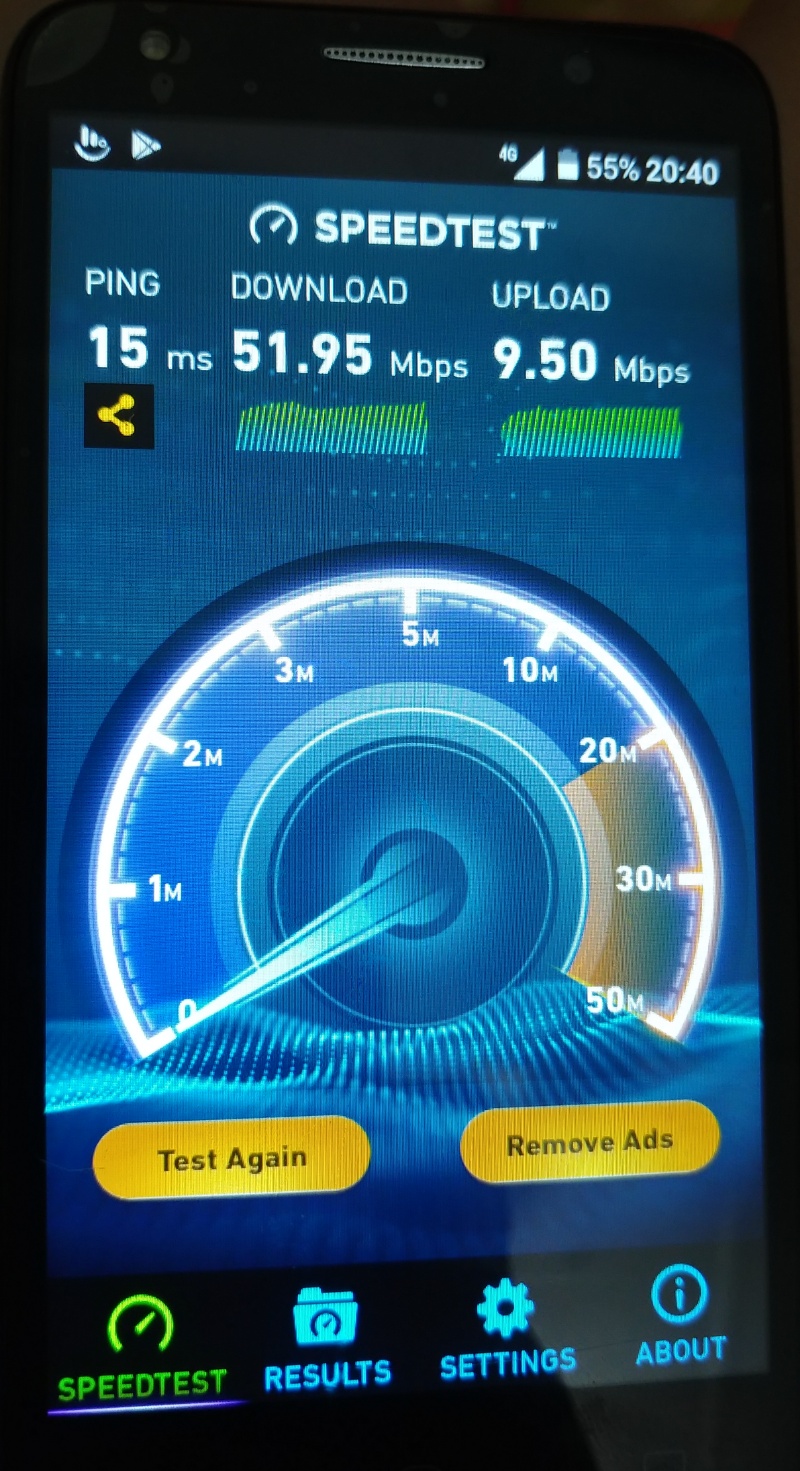Share the speed test result
Viewport: 800px width, 1471px height.
point(118,415)
